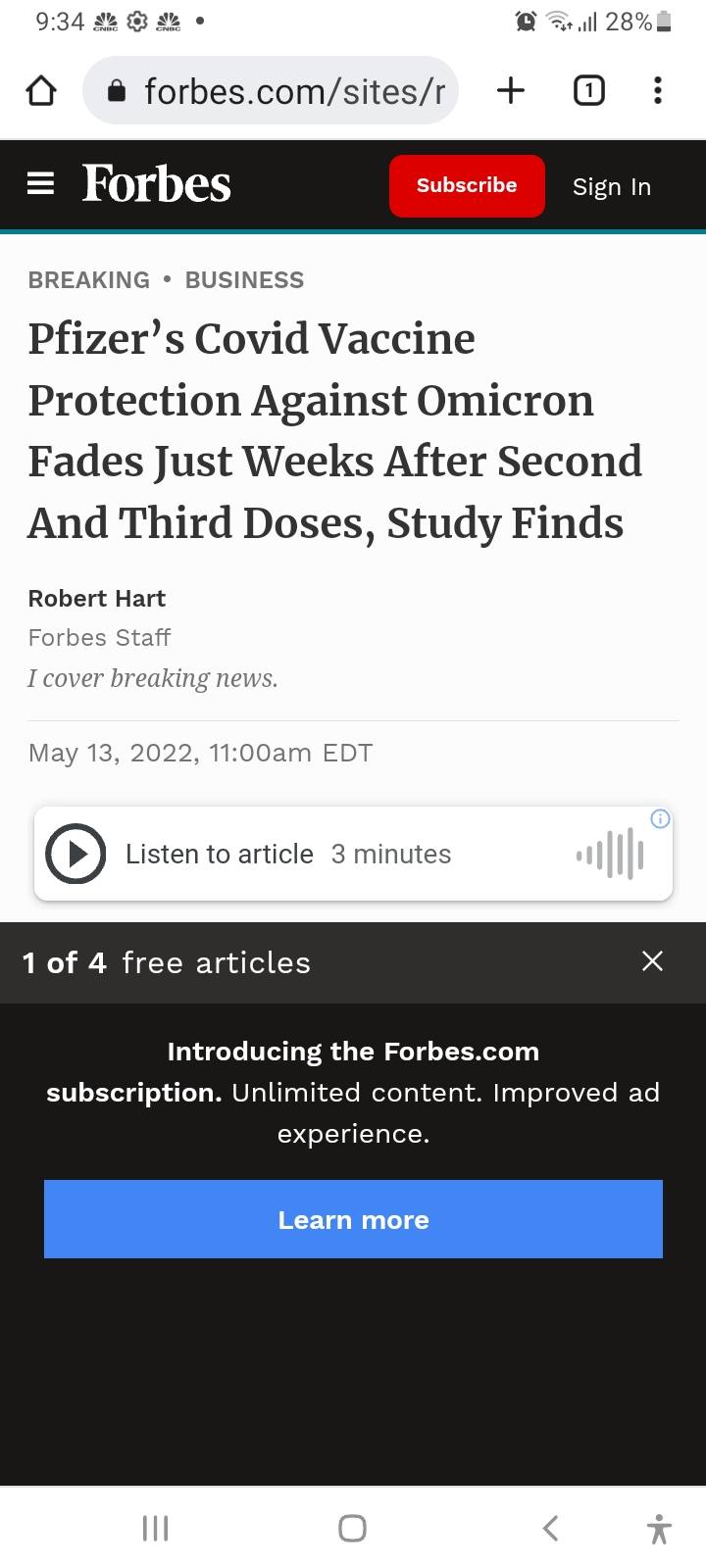Go to the browser home page
706x1568 pixels.
(40, 91)
